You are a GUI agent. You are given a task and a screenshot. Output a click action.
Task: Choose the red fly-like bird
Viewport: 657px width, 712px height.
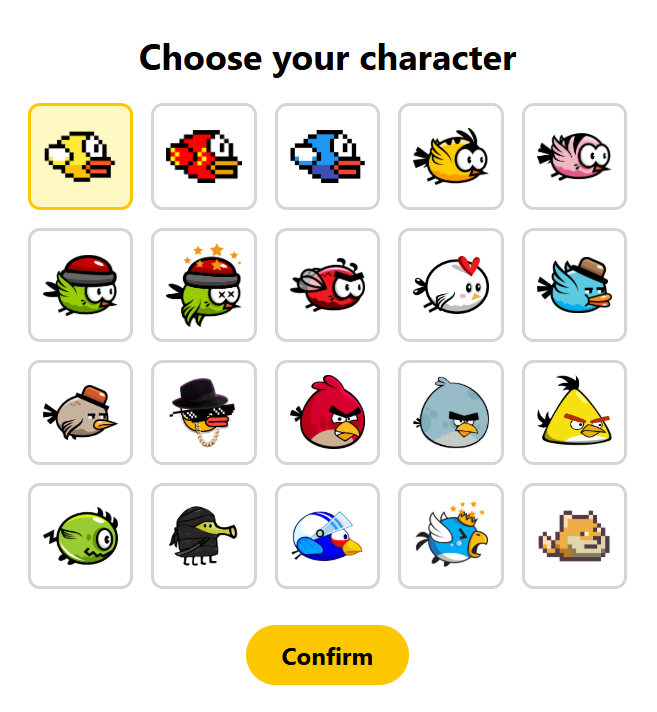[327, 285]
